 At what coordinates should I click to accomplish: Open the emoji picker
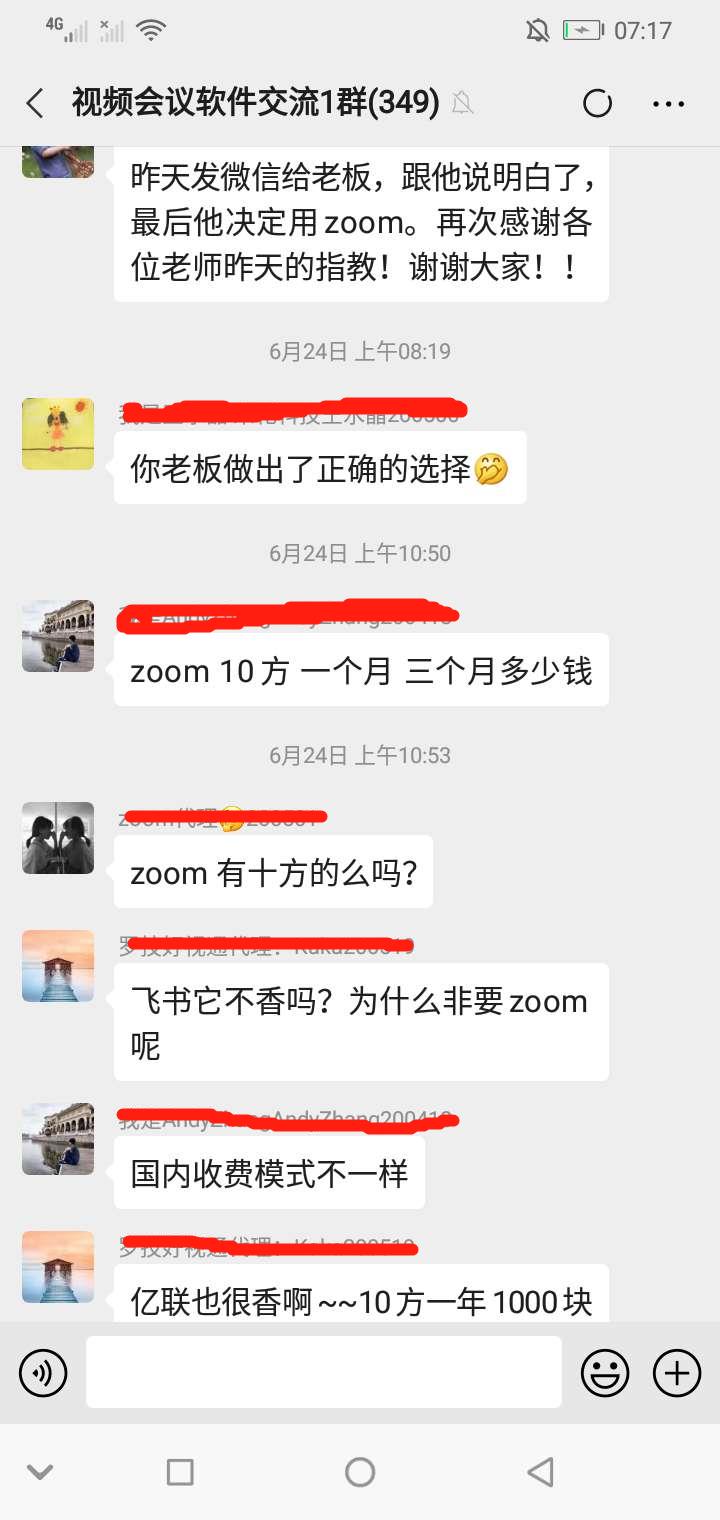[605, 1372]
